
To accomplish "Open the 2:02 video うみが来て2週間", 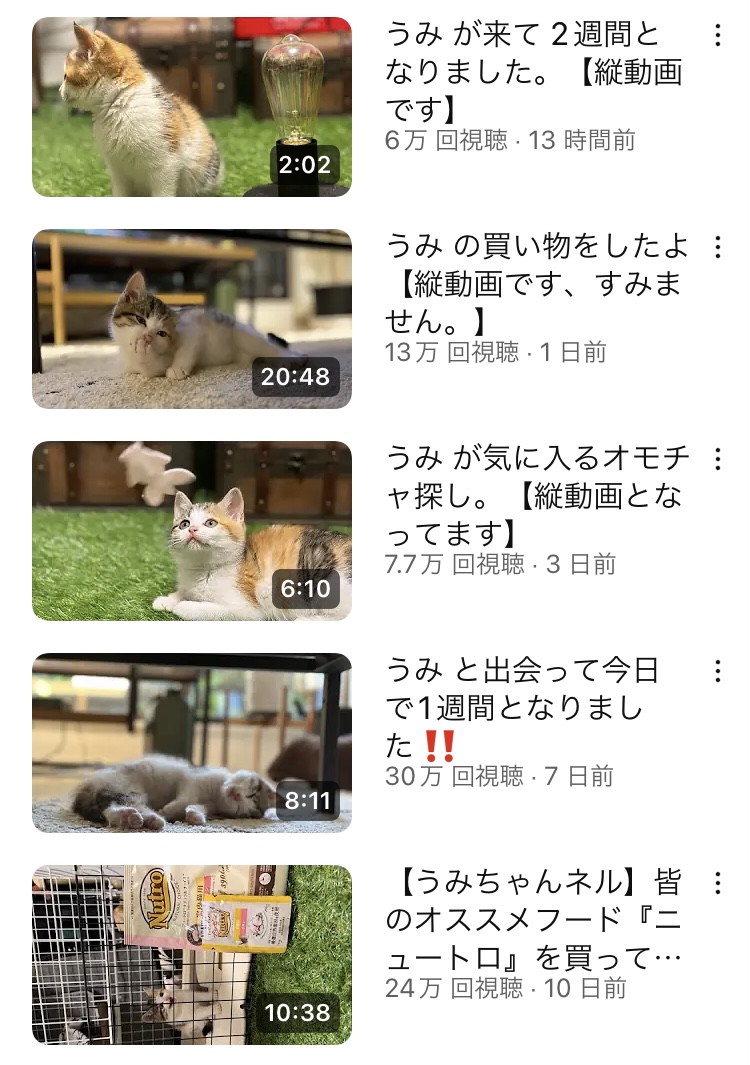I will (192, 107).
